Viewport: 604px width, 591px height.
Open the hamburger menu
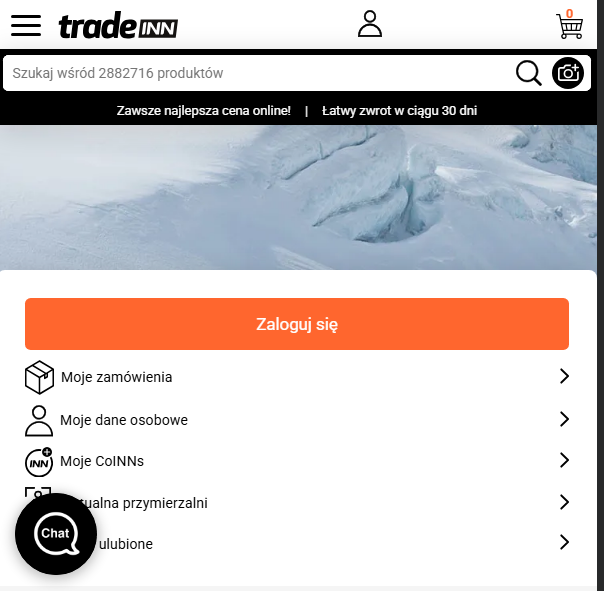click(26, 25)
